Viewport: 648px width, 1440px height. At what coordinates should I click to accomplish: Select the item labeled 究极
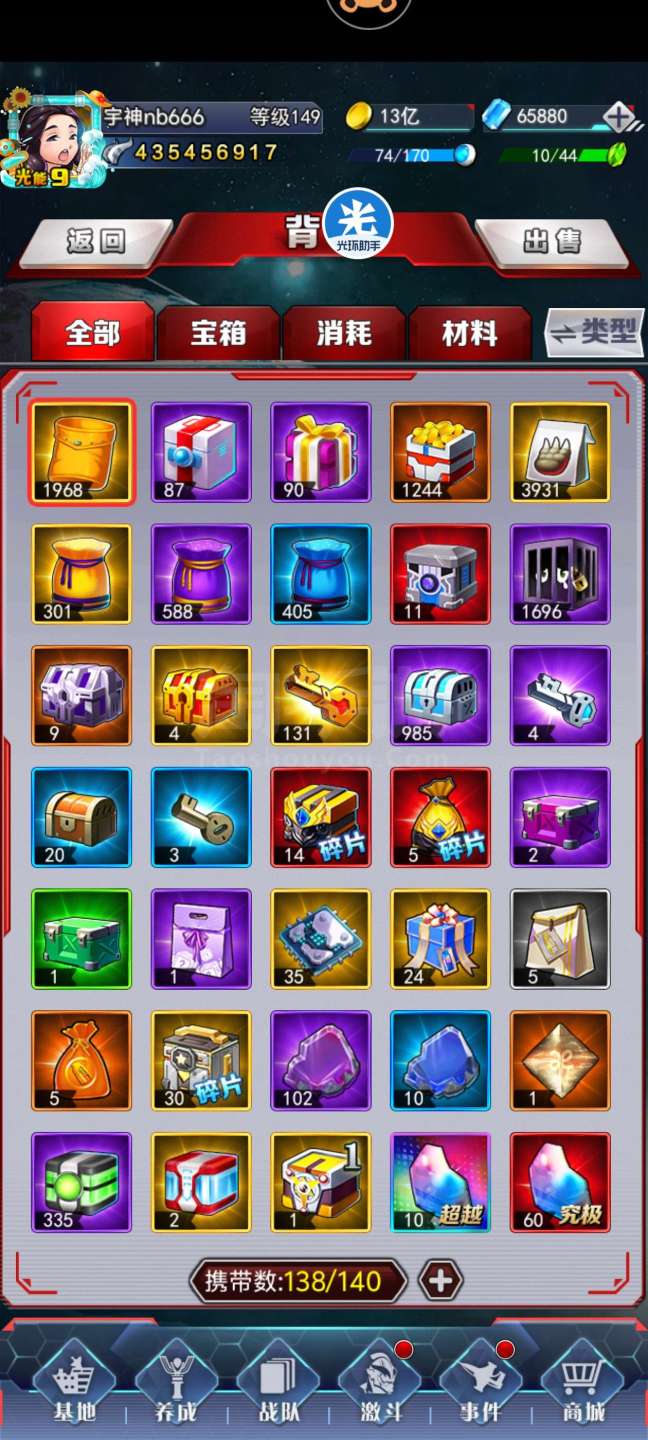(x=561, y=1182)
